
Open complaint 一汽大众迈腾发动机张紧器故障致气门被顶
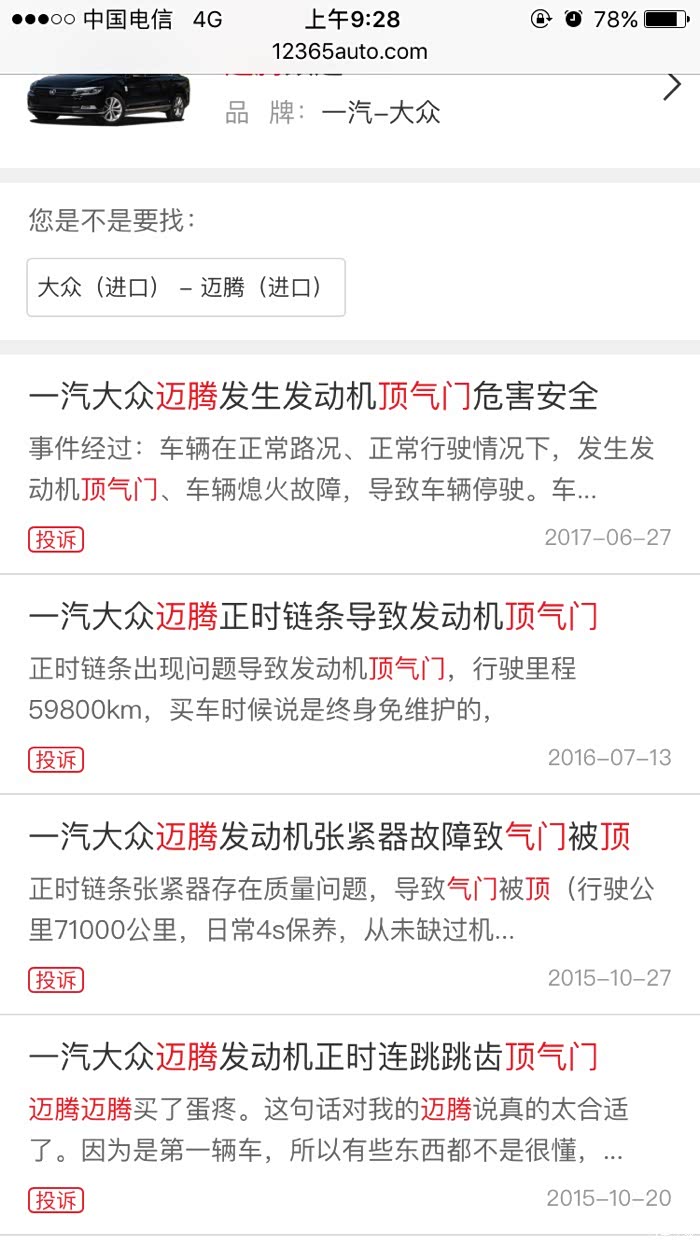[329, 837]
